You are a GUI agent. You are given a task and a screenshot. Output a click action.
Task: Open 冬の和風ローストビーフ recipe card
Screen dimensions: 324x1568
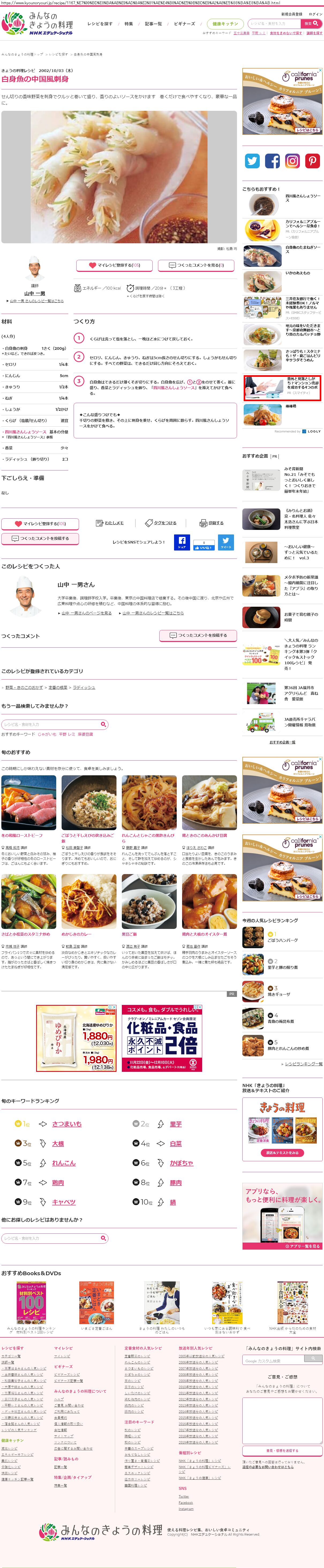[22, 835]
